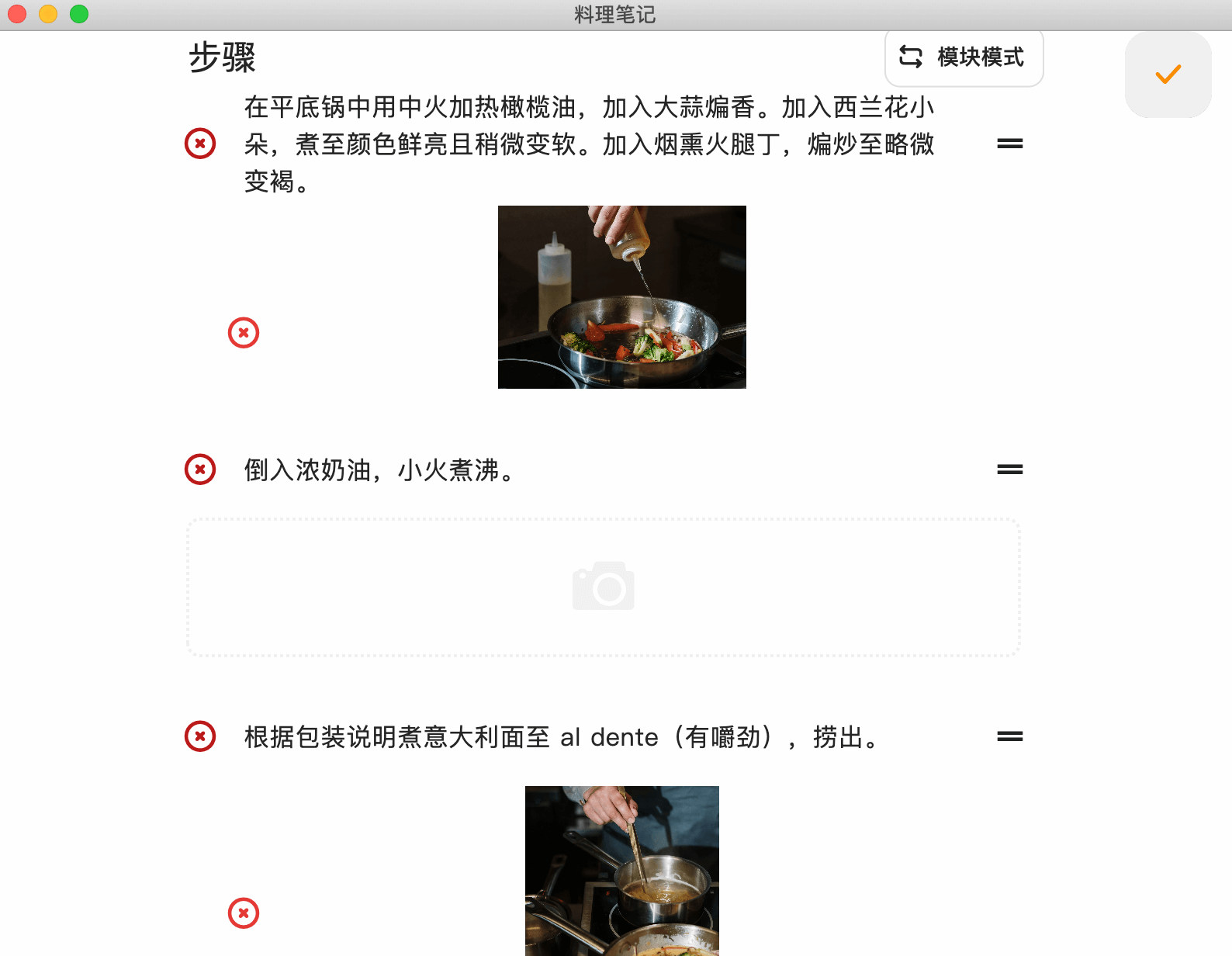Screen dimensions: 1232x956
Task: Tap reorder handle beside the 意大利面 step
Action: (x=1009, y=736)
